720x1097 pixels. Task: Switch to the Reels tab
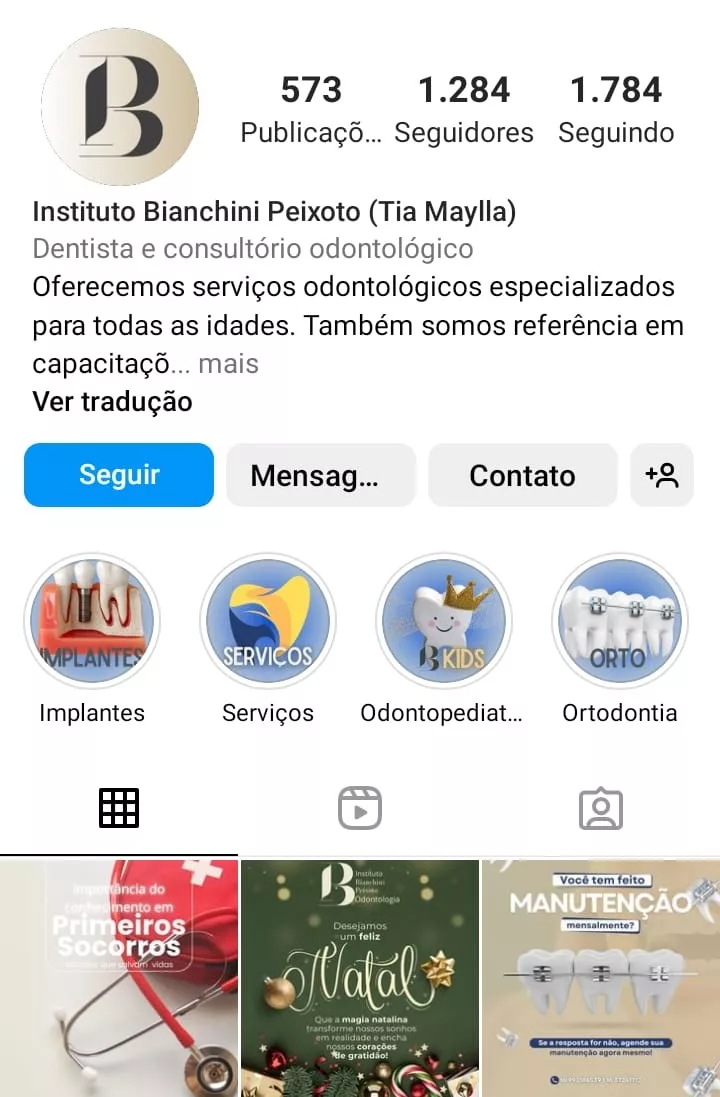pyautogui.click(x=359, y=808)
